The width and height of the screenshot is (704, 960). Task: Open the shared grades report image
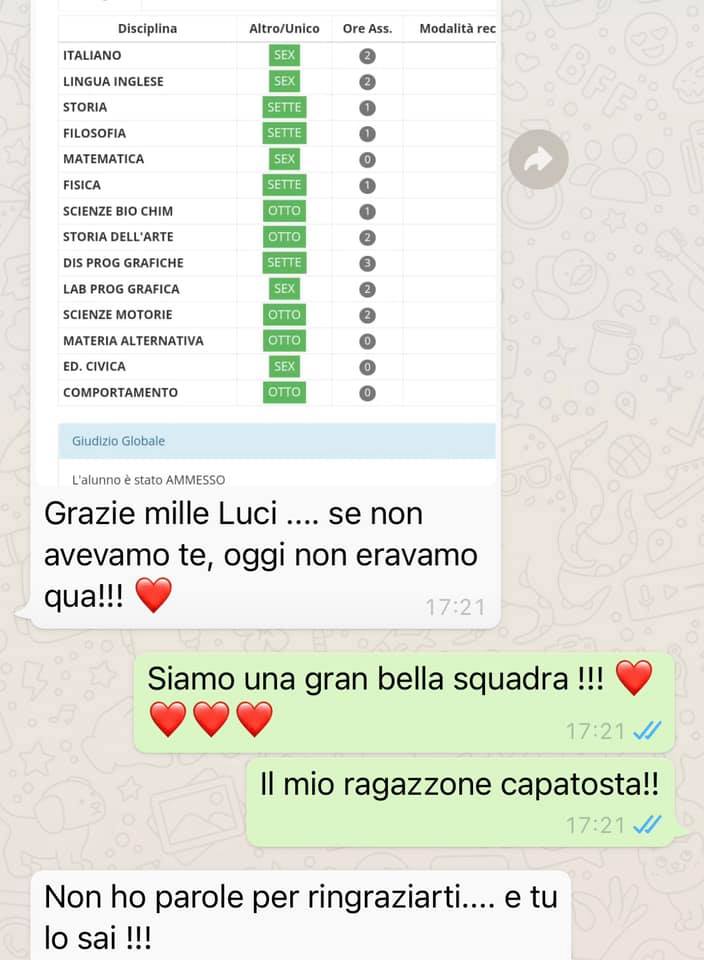point(266,240)
